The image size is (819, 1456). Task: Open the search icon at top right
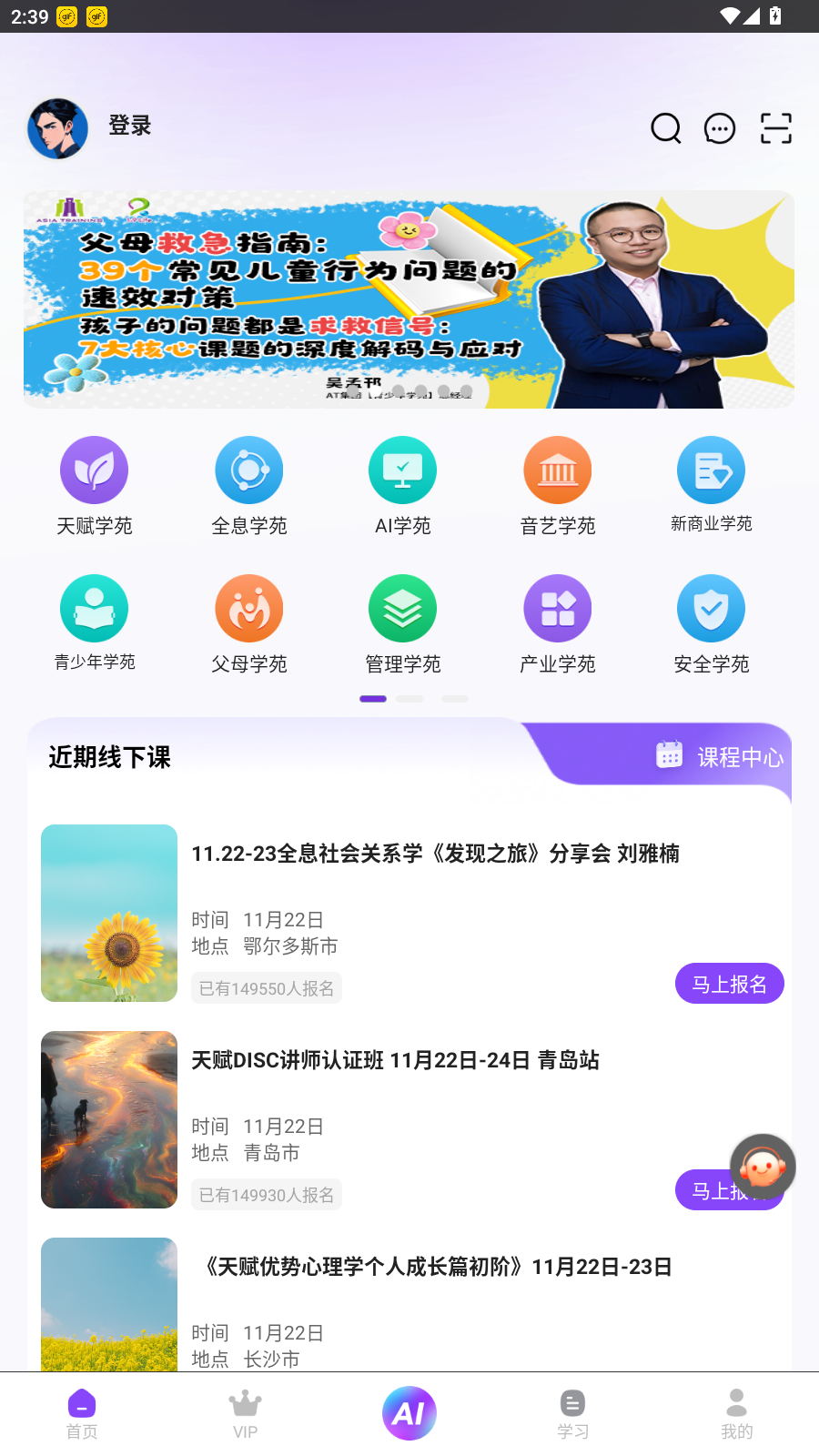point(665,128)
